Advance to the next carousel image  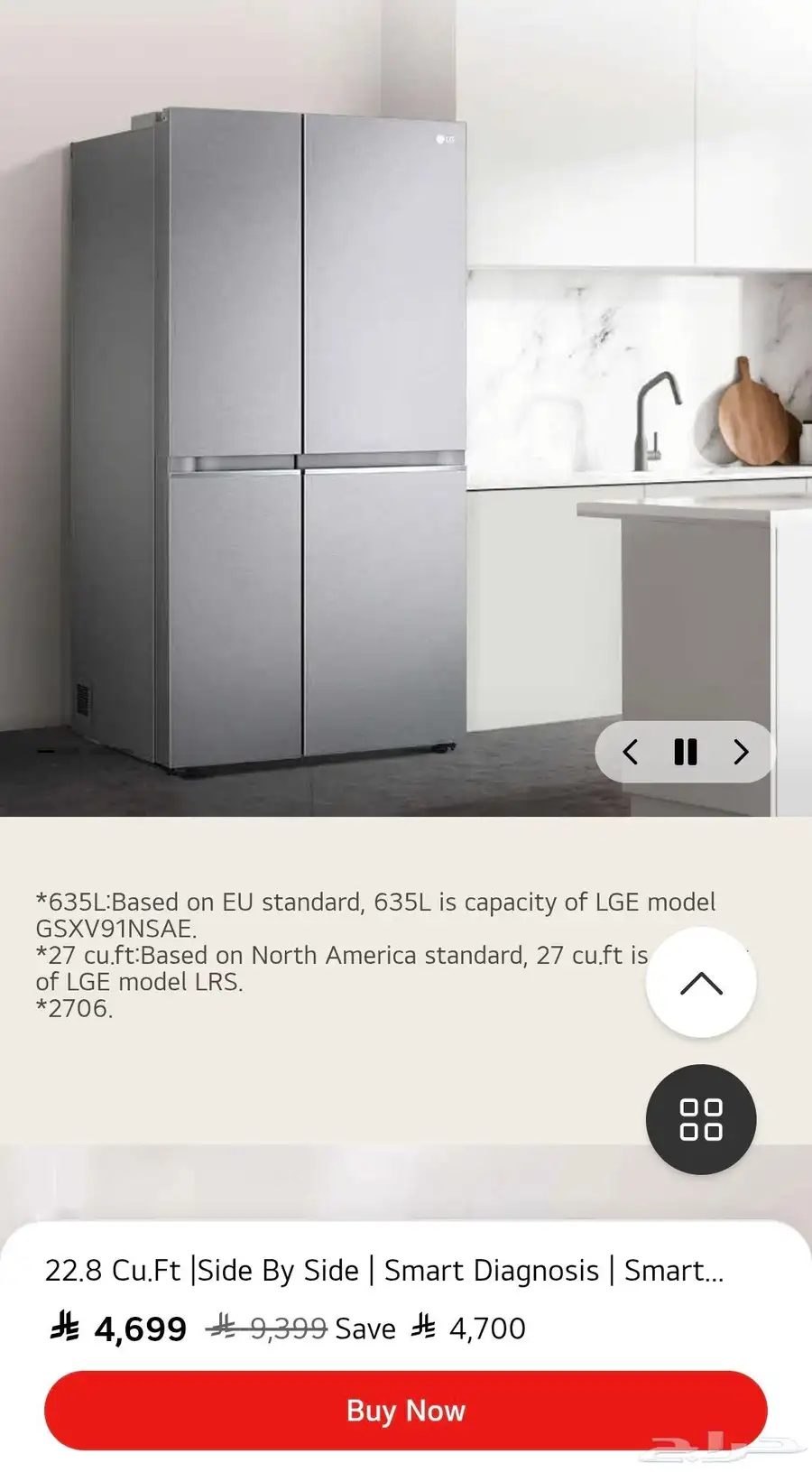(741, 752)
